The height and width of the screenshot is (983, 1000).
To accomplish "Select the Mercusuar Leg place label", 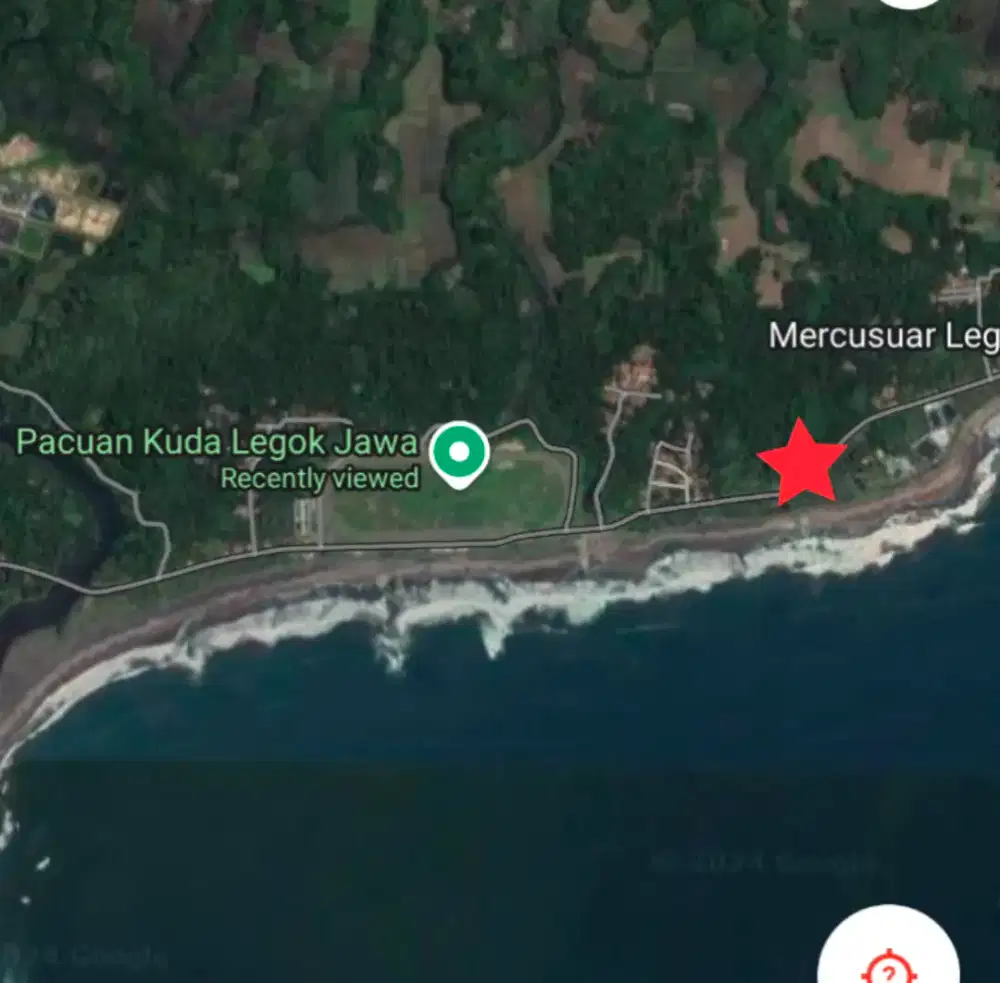I will [x=882, y=336].
